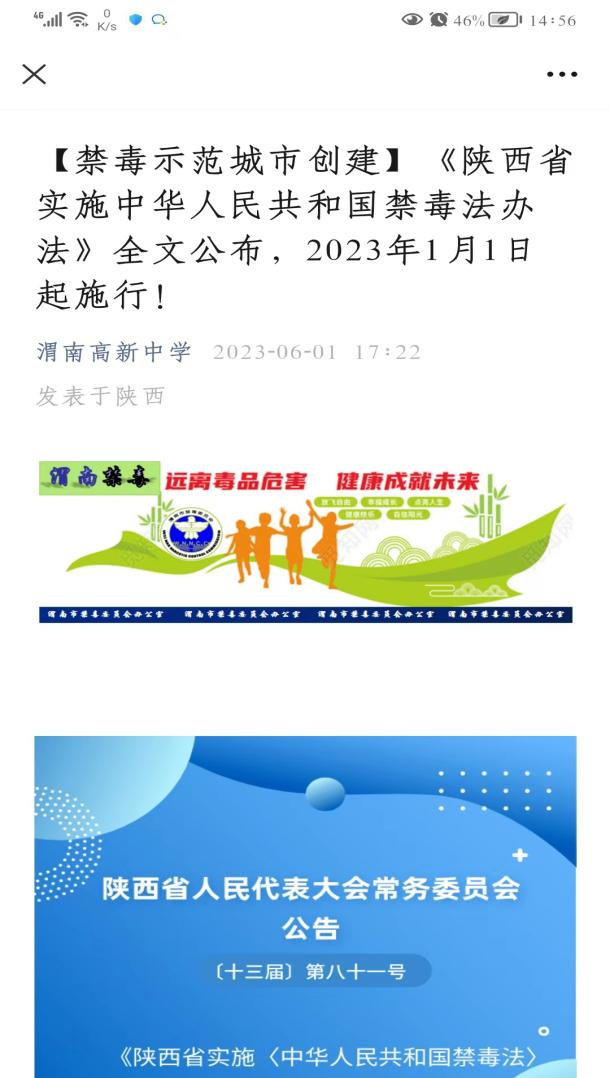Open the 渭南高新中学 account profile

pyautogui.click(x=113, y=352)
